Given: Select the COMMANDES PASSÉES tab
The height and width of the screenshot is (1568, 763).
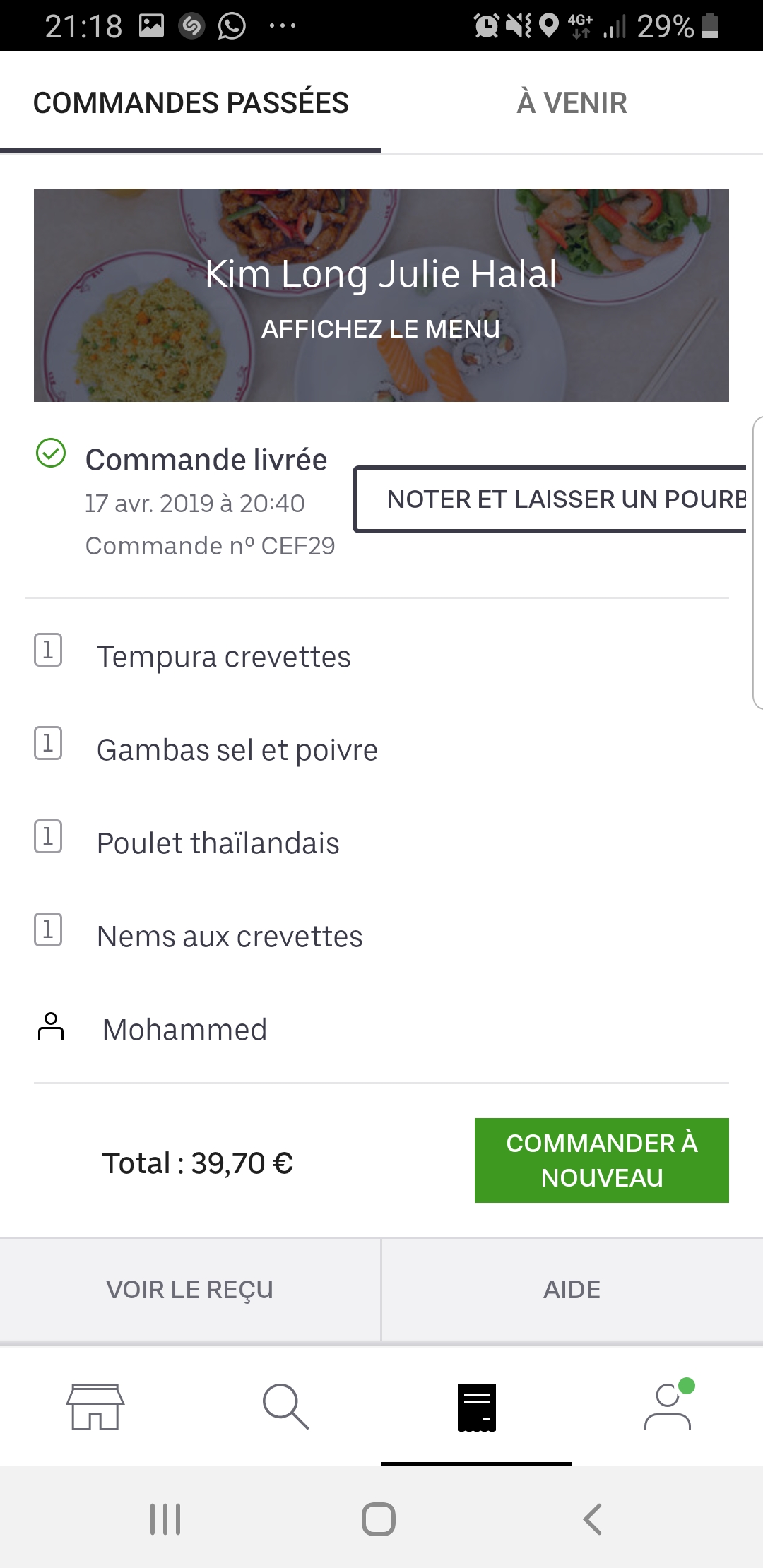Looking at the screenshot, I should tap(191, 103).
